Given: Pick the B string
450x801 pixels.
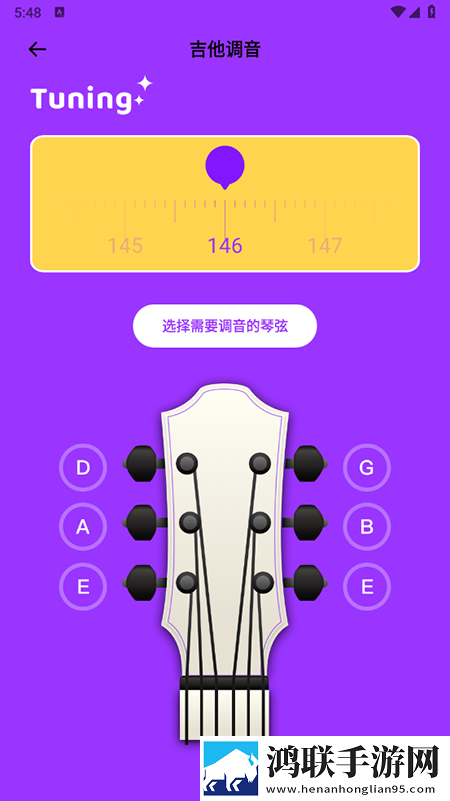Looking at the screenshot, I should [367, 527].
